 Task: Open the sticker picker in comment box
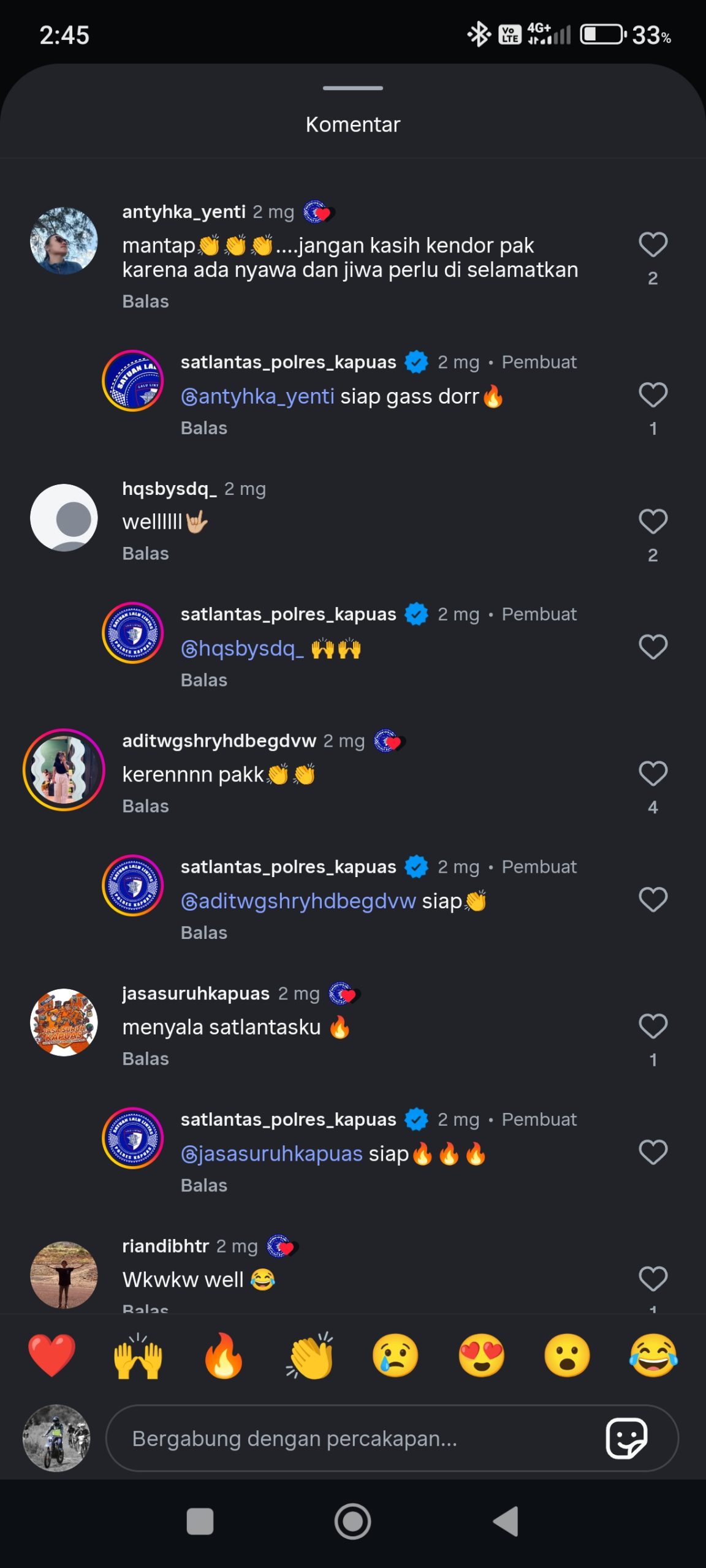(x=626, y=1438)
